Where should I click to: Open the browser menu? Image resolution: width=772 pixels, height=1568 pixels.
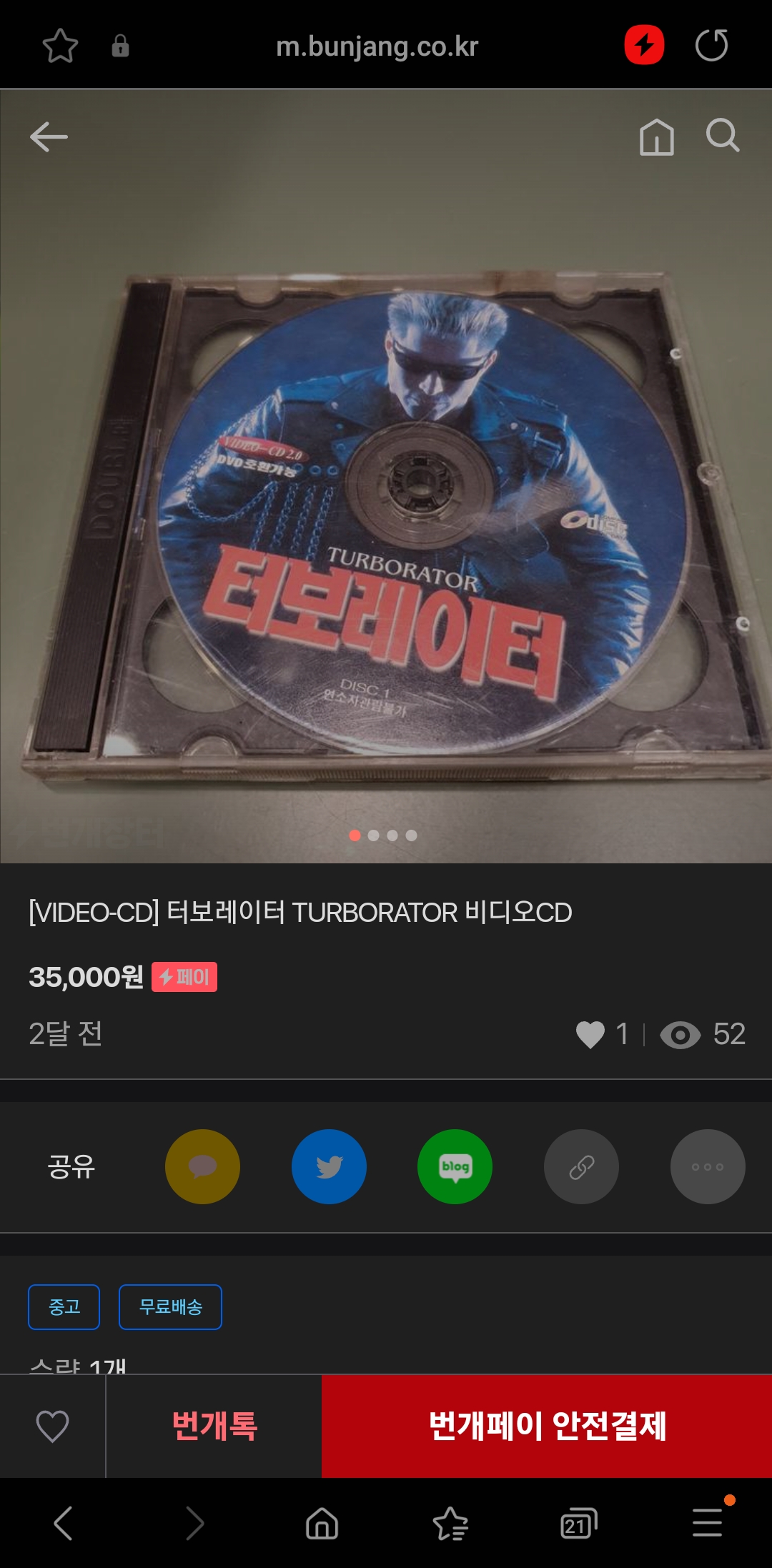pos(708,1523)
